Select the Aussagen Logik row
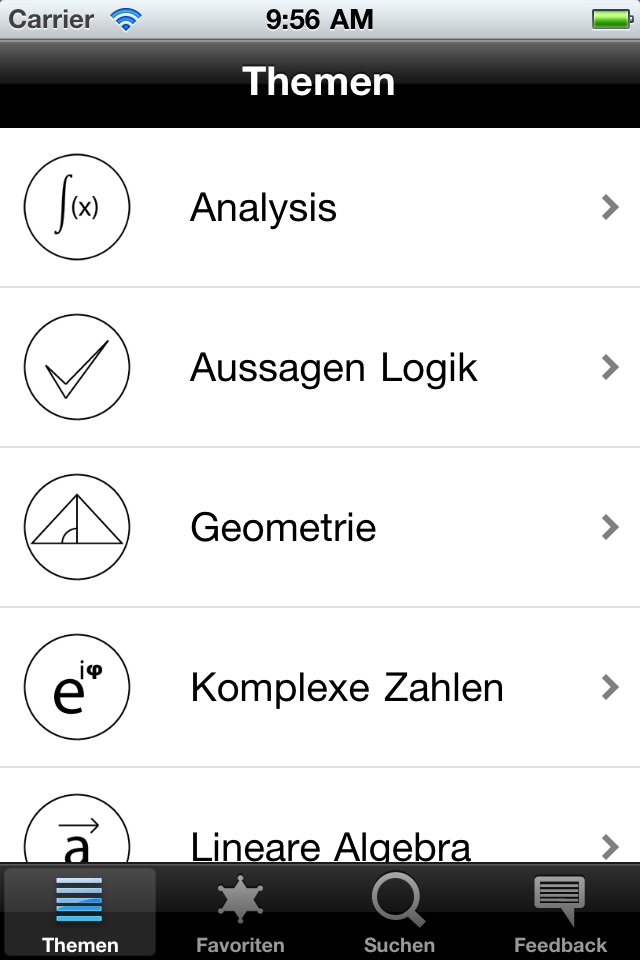The image size is (640, 960). [320, 368]
